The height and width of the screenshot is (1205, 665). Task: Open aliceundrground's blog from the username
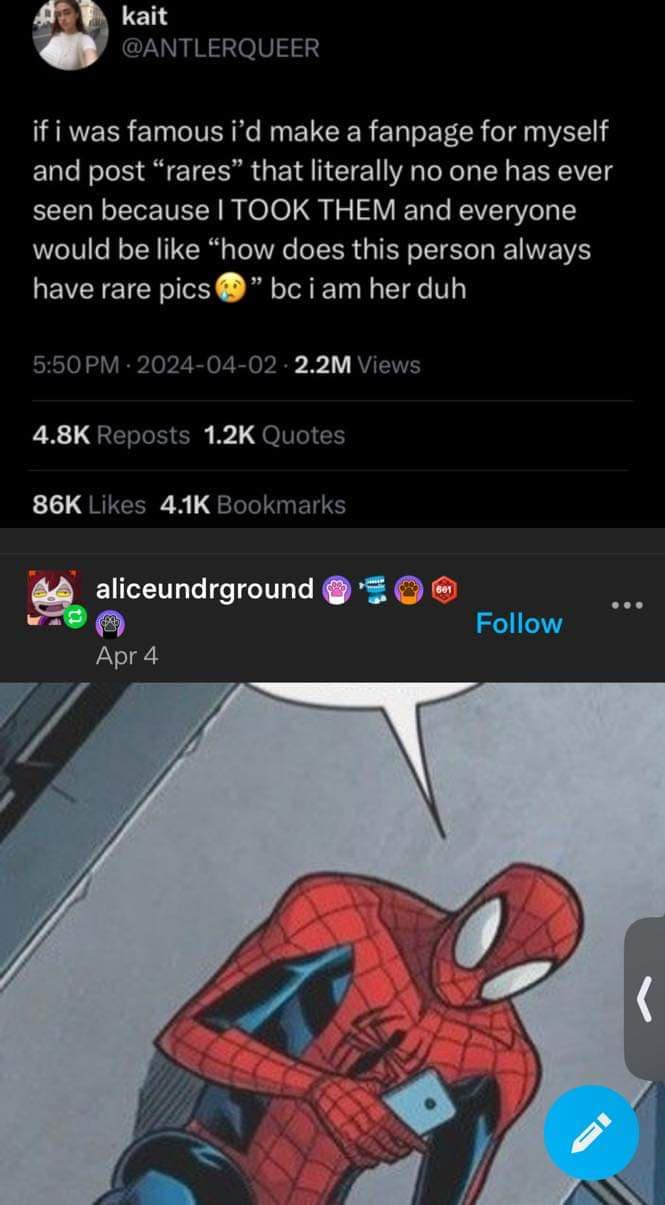[204, 589]
